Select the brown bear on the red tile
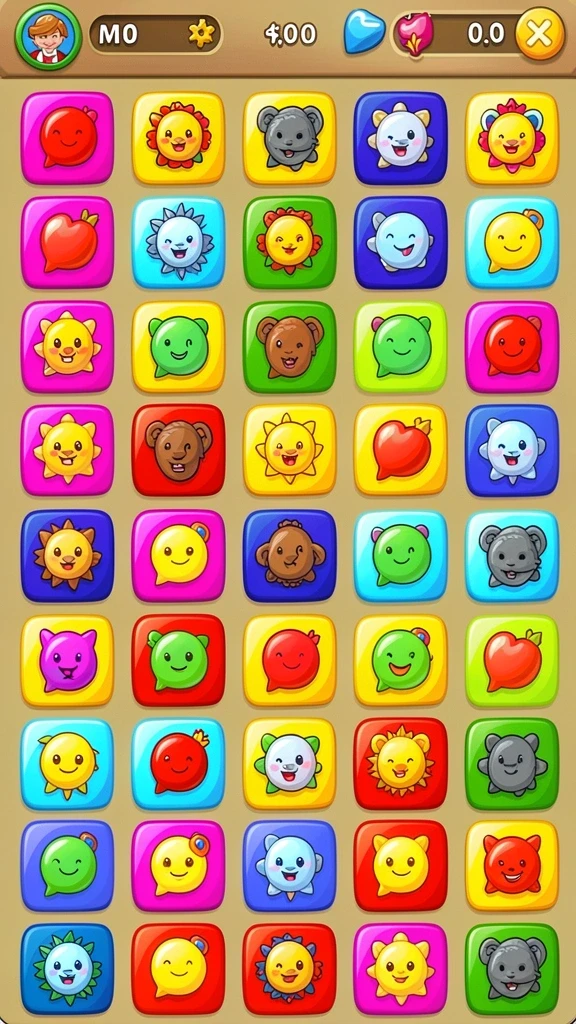The image size is (576, 1024). pyautogui.click(x=178, y=450)
